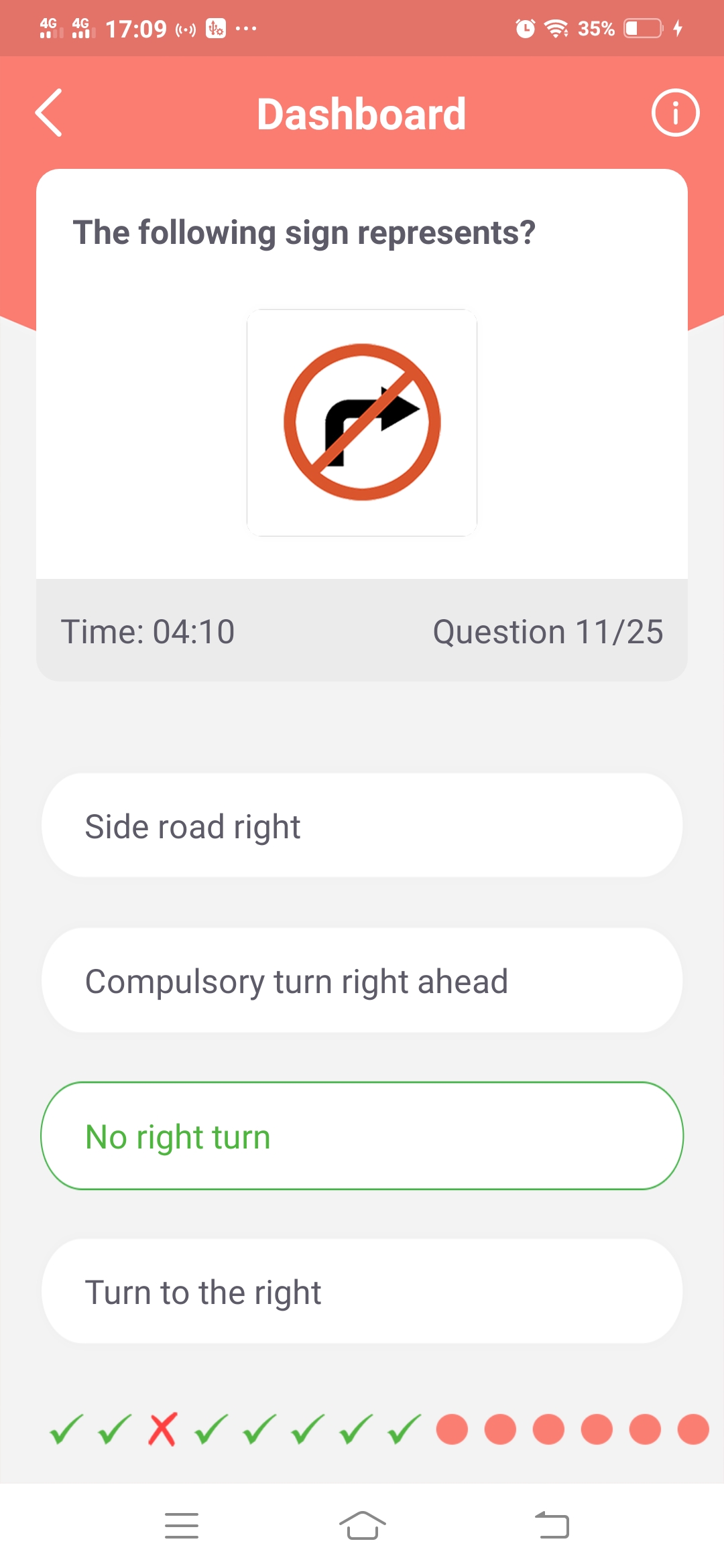
Task: Tap the system home button
Action: (x=362, y=1526)
